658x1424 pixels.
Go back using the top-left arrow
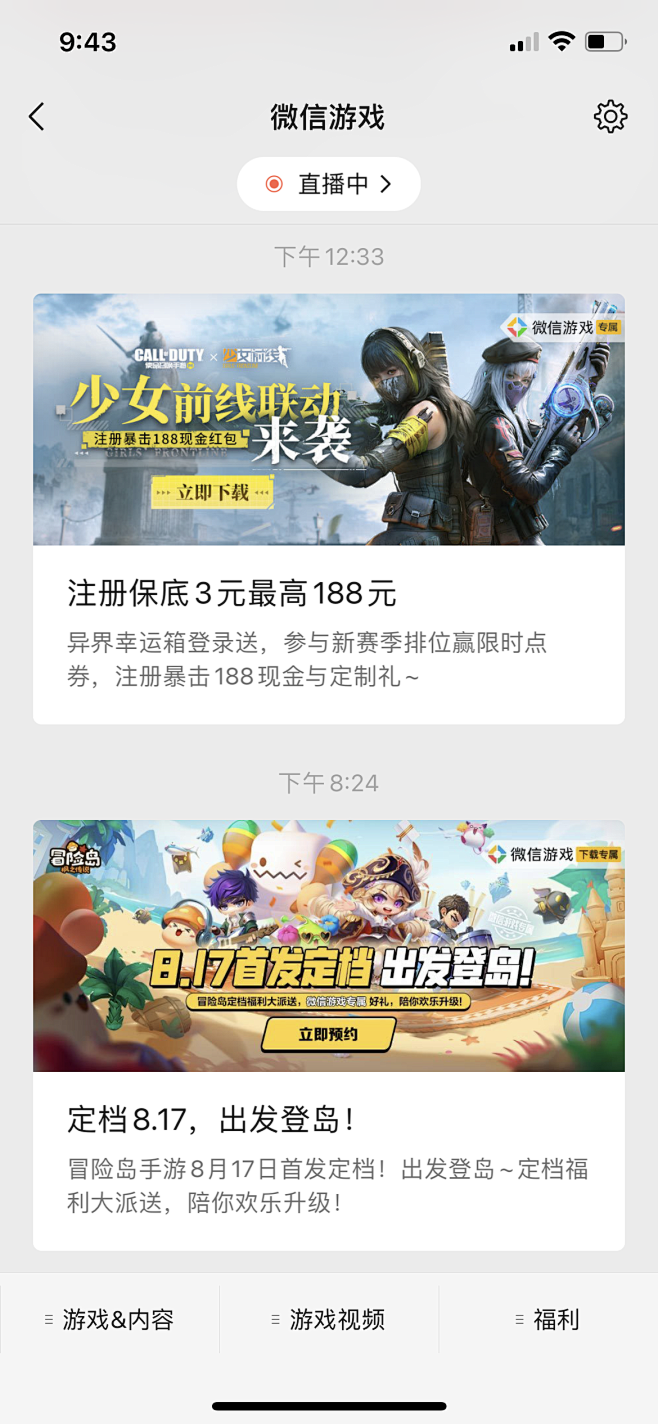point(37,117)
